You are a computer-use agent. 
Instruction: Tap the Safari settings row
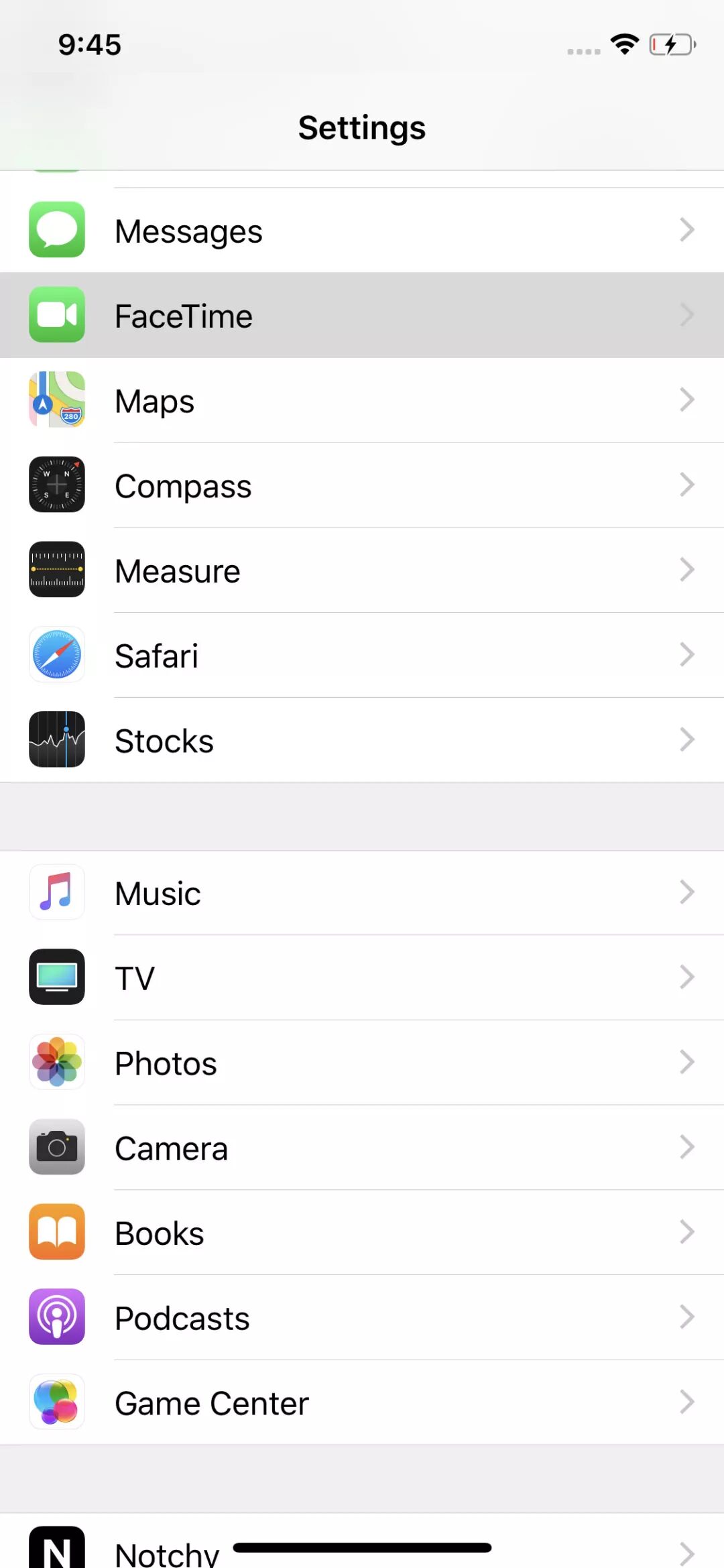pos(362,656)
